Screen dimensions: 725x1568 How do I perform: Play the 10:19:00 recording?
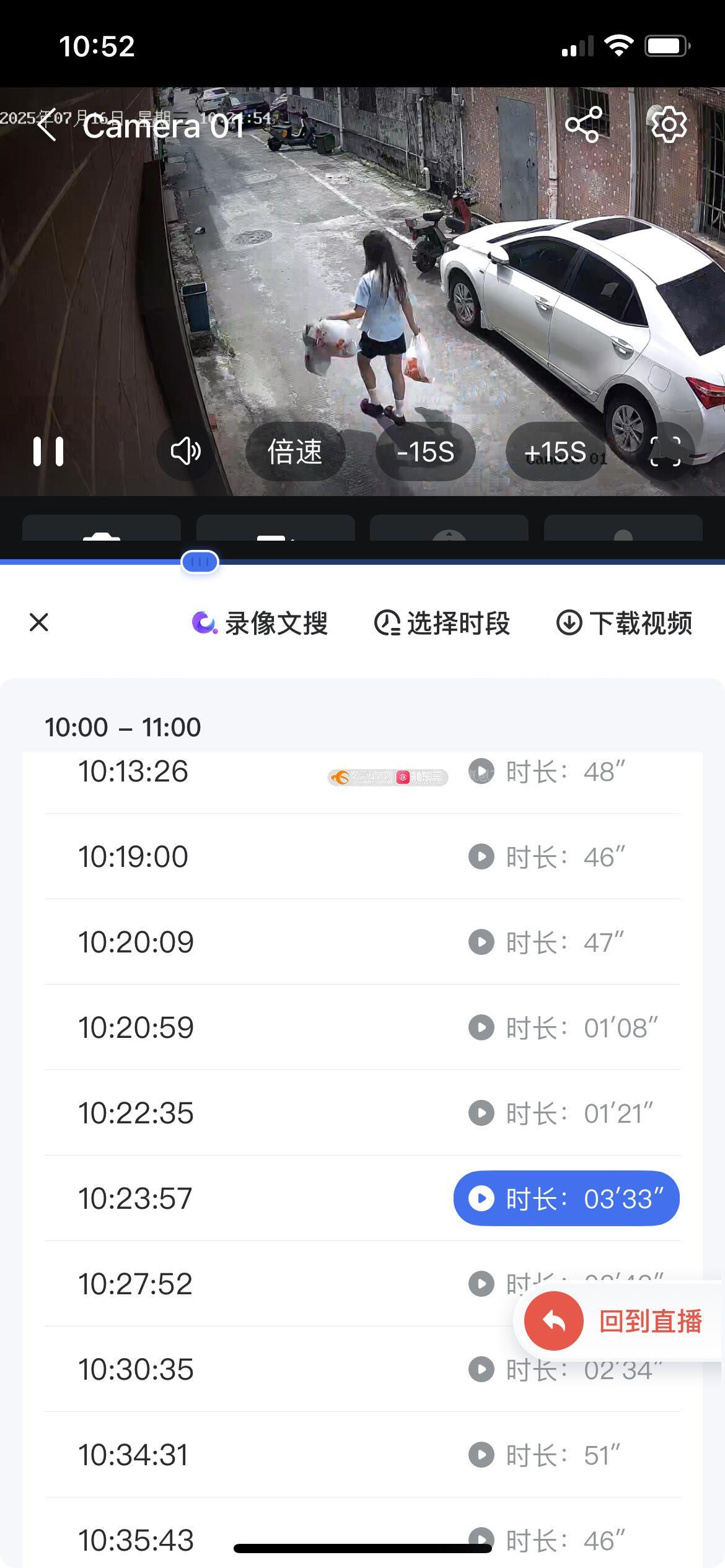tap(362, 856)
